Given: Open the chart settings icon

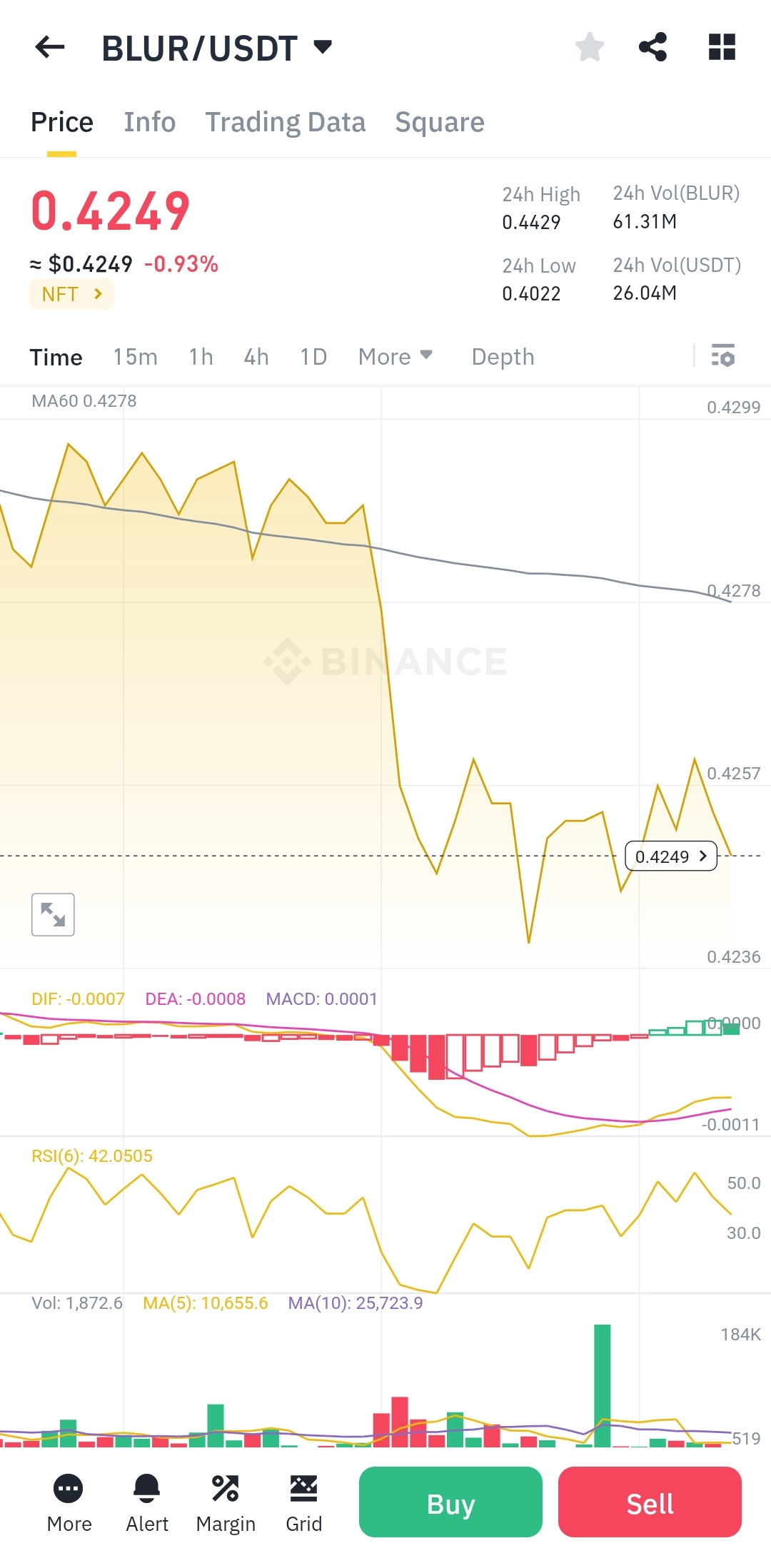Looking at the screenshot, I should tap(722, 355).
